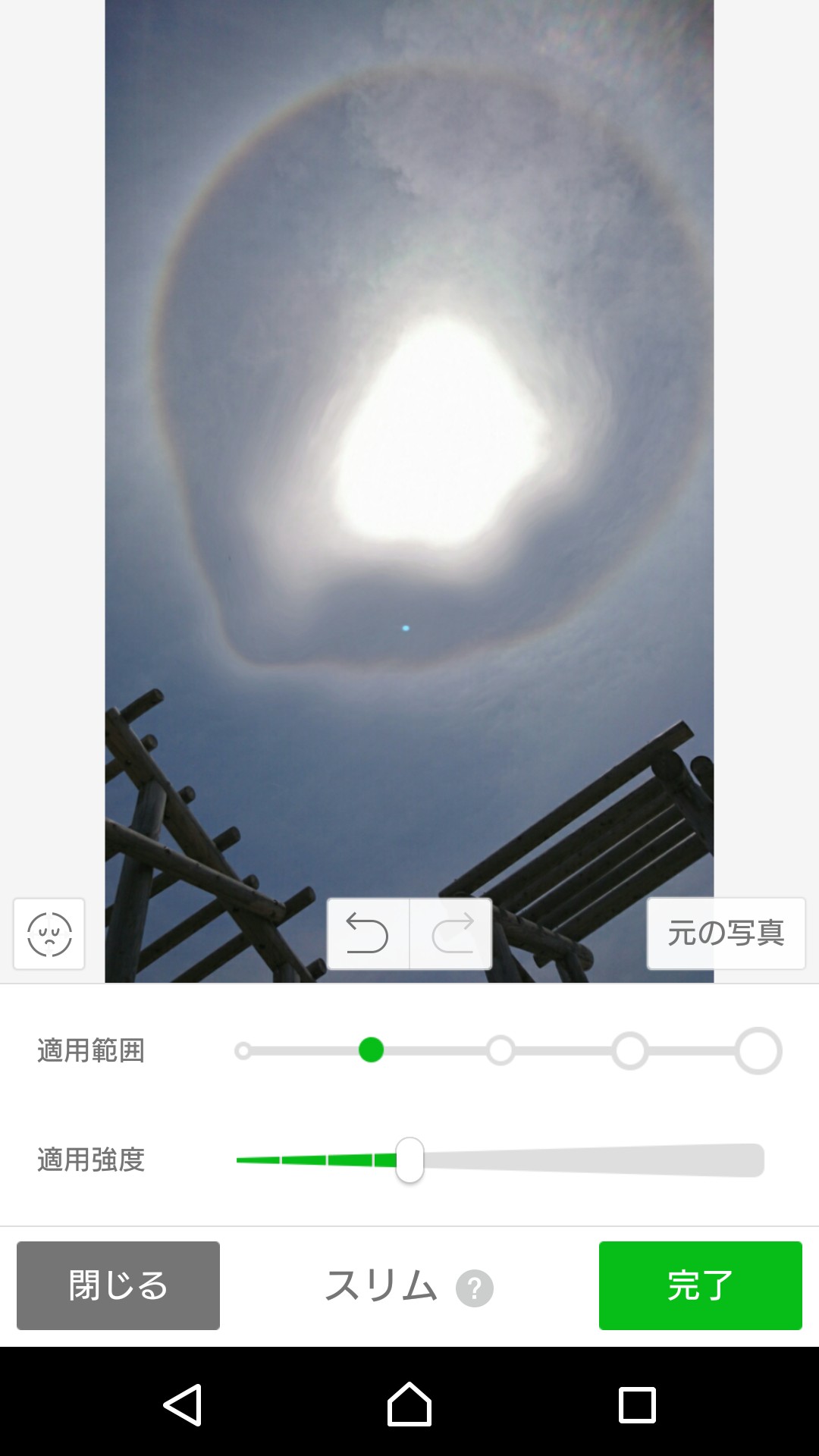Tap 完了 to finish editing
The height and width of the screenshot is (1456, 819).
coord(700,1285)
